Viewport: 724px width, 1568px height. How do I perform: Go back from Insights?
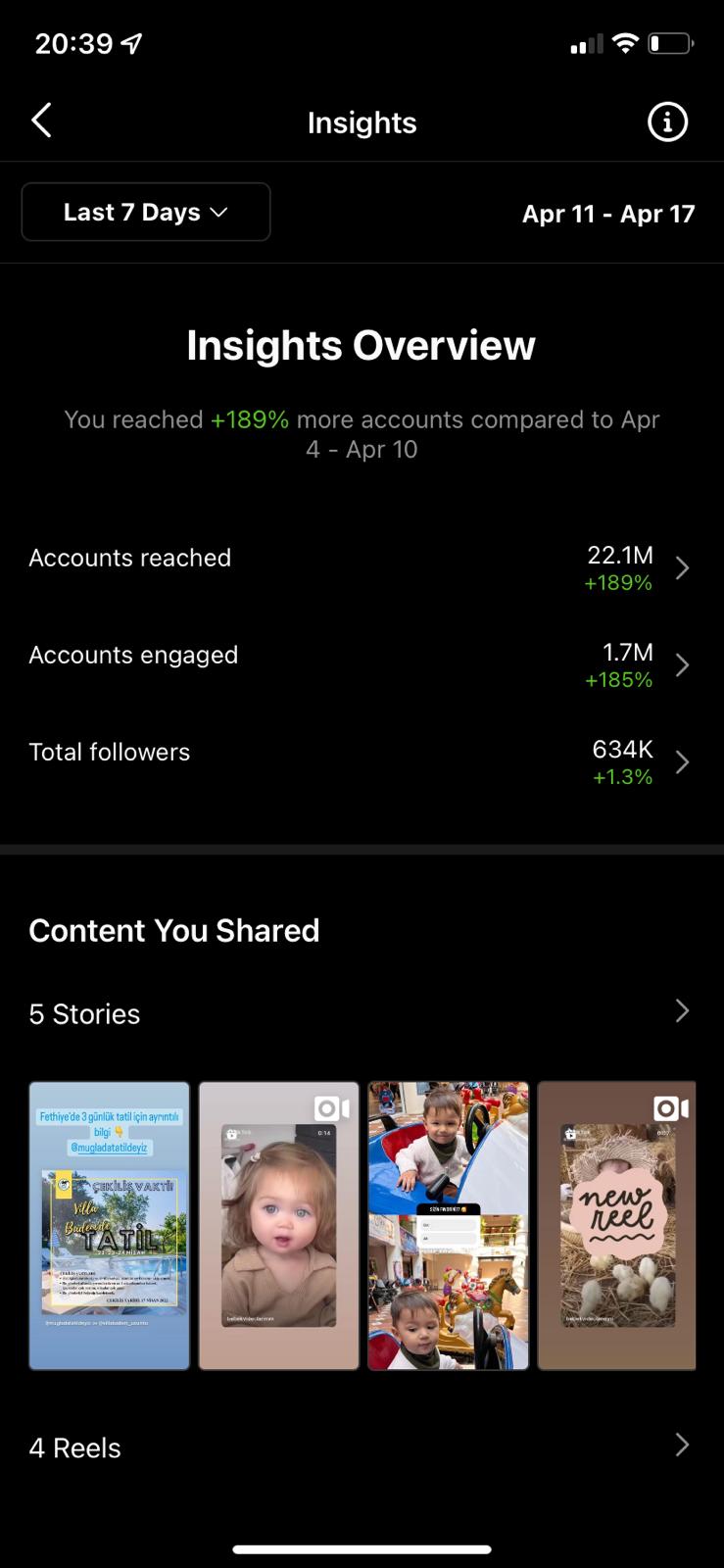click(41, 122)
